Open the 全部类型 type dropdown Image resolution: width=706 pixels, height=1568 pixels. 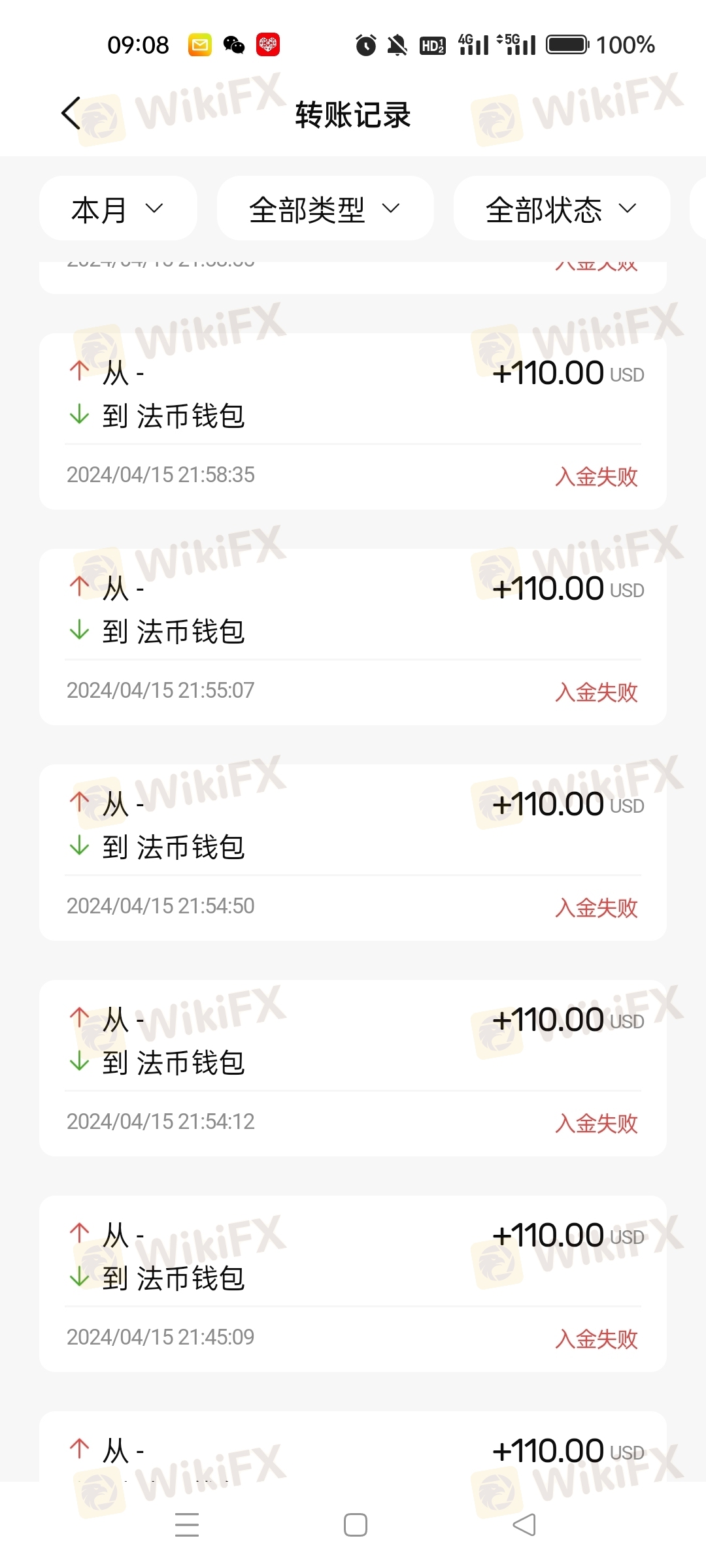[x=325, y=208]
